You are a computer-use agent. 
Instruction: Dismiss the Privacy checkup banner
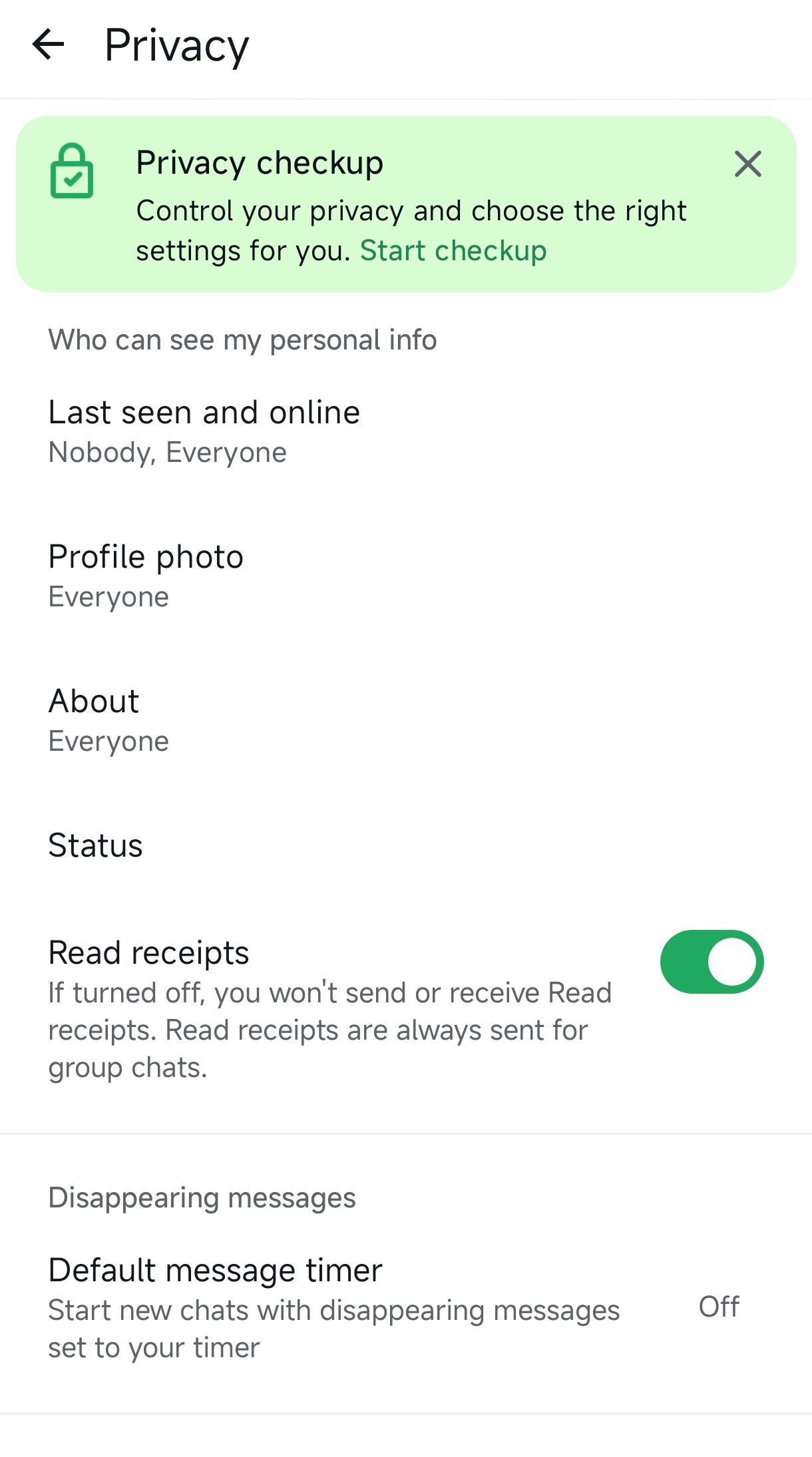[747, 164]
